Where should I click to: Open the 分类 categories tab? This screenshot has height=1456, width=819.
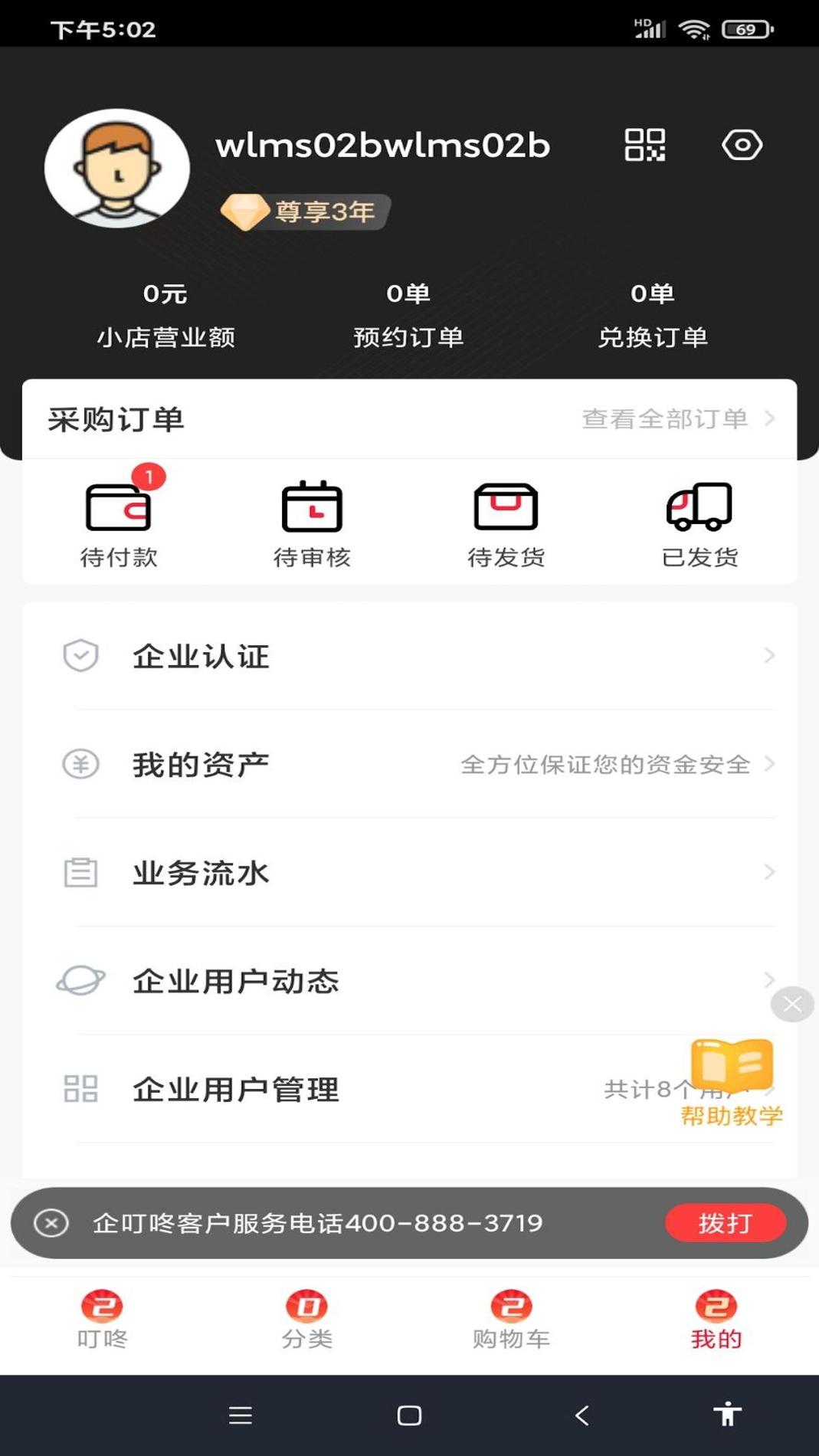306,1318
